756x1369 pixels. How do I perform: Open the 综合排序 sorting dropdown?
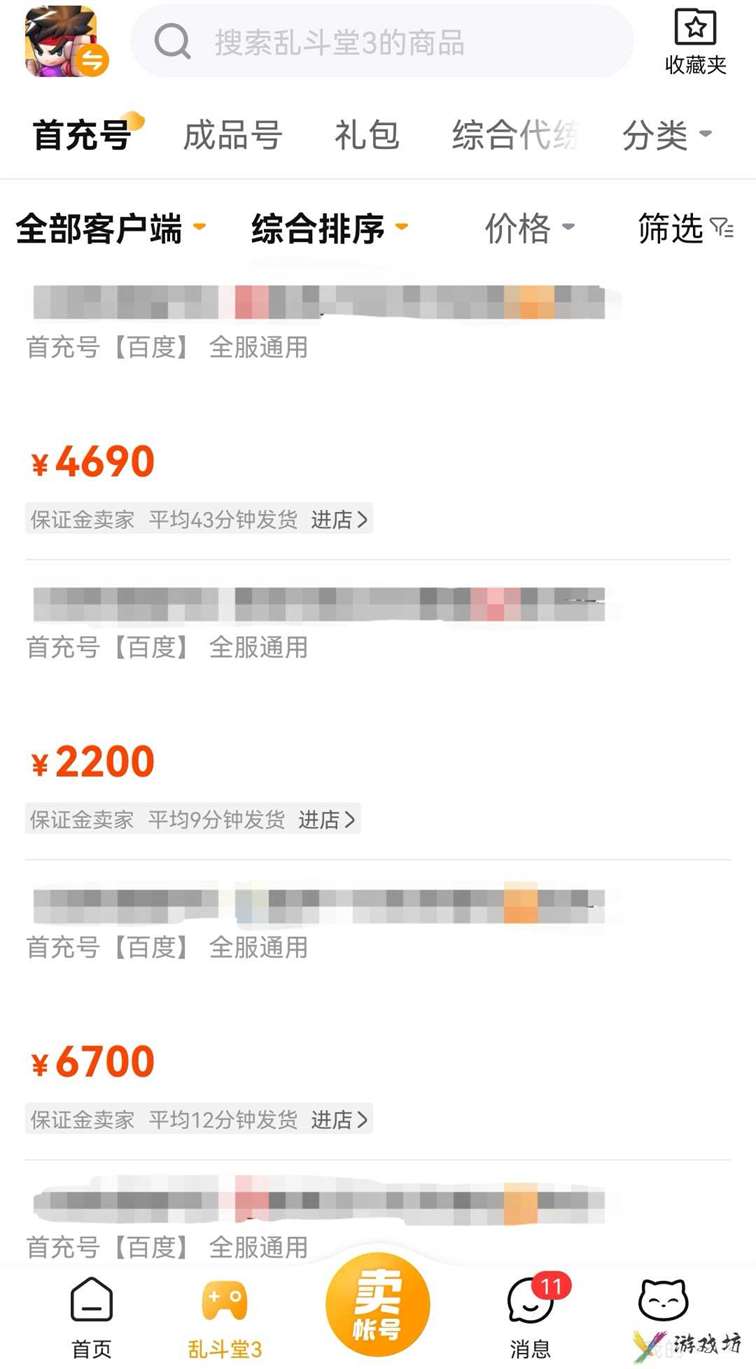(329, 229)
